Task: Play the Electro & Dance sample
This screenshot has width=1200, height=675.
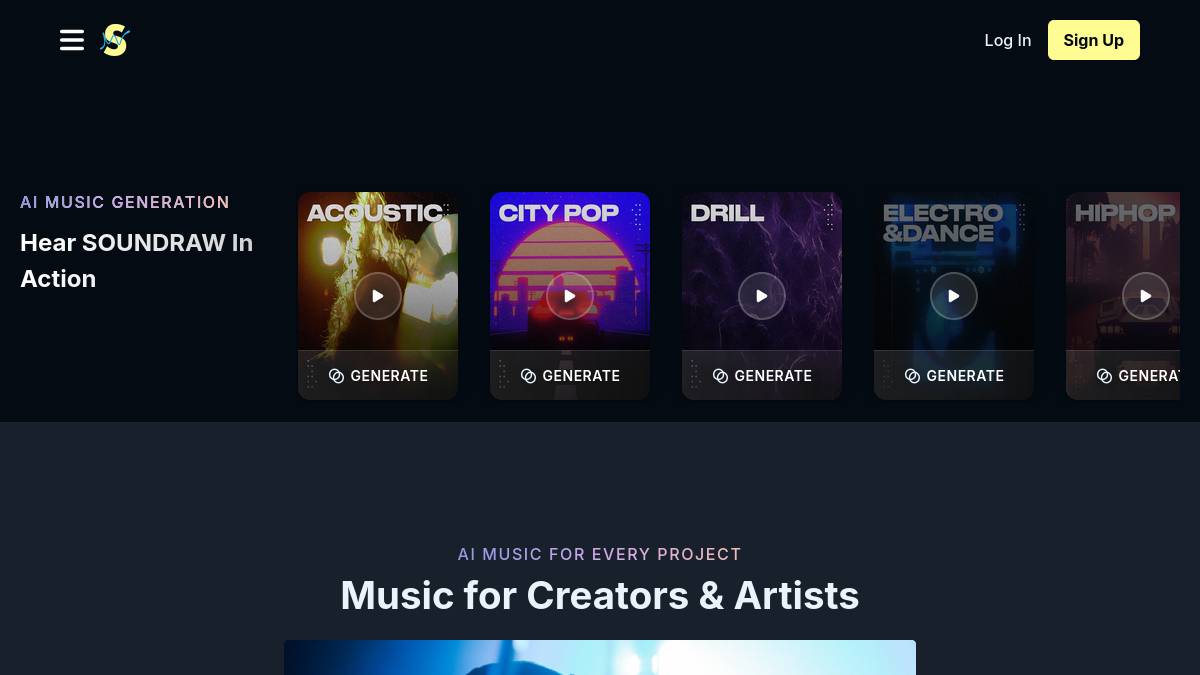Action: click(x=954, y=296)
